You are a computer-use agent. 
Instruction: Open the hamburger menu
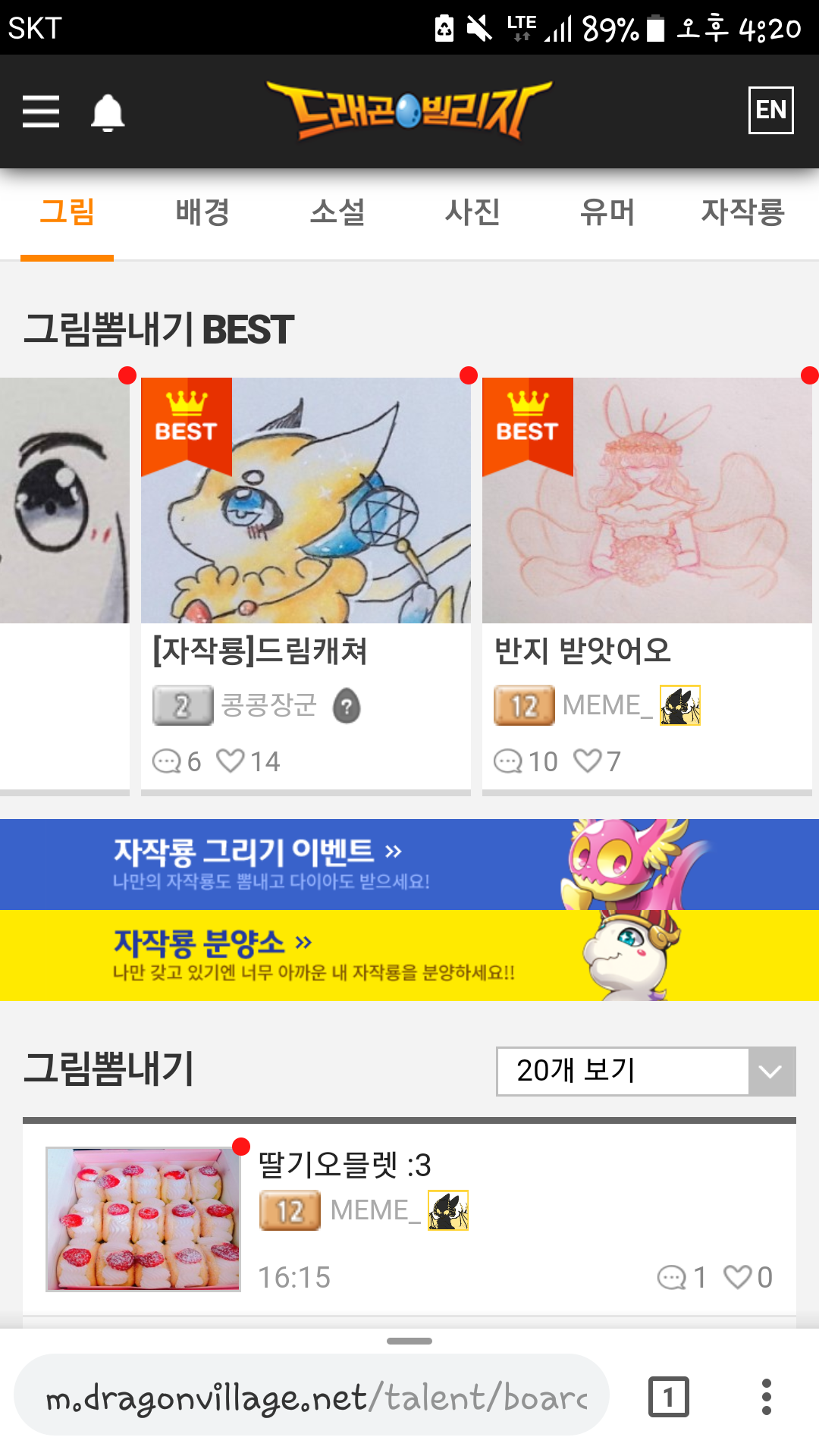[x=41, y=111]
